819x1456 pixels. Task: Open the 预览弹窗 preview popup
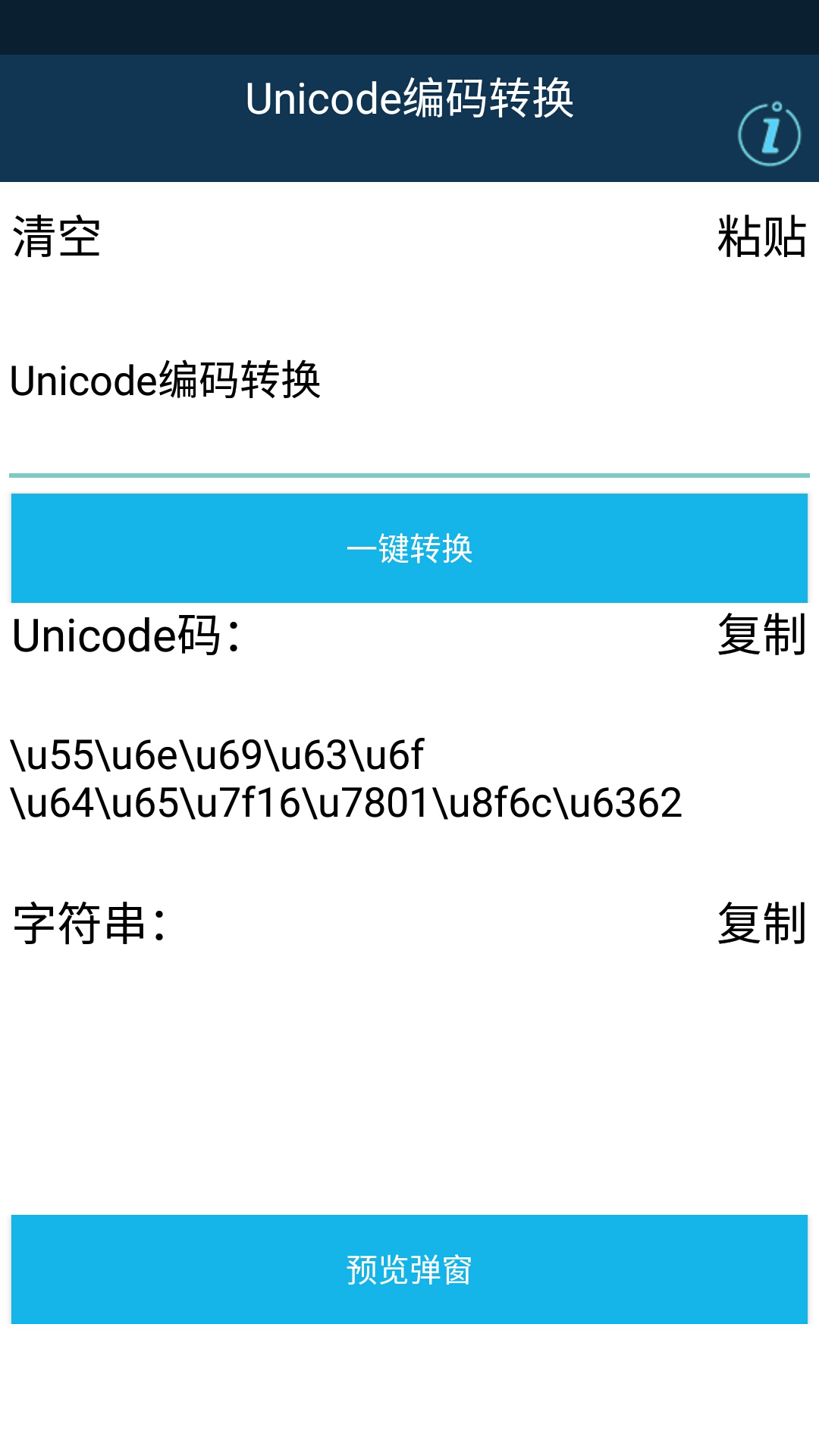click(x=409, y=1269)
